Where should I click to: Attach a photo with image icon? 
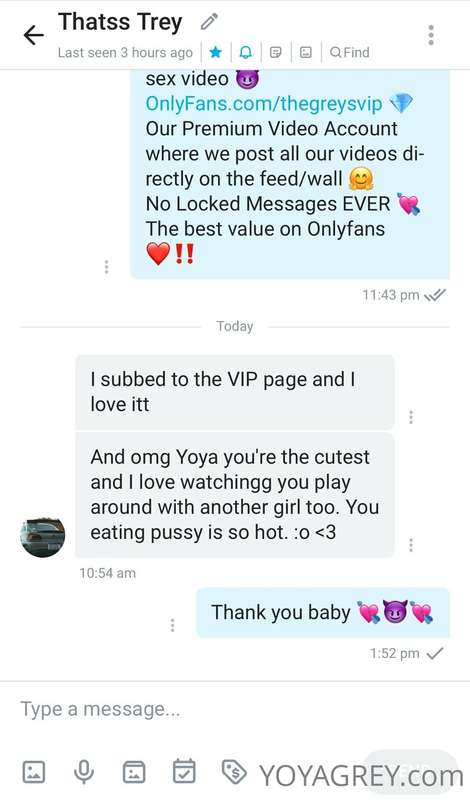coord(34,771)
